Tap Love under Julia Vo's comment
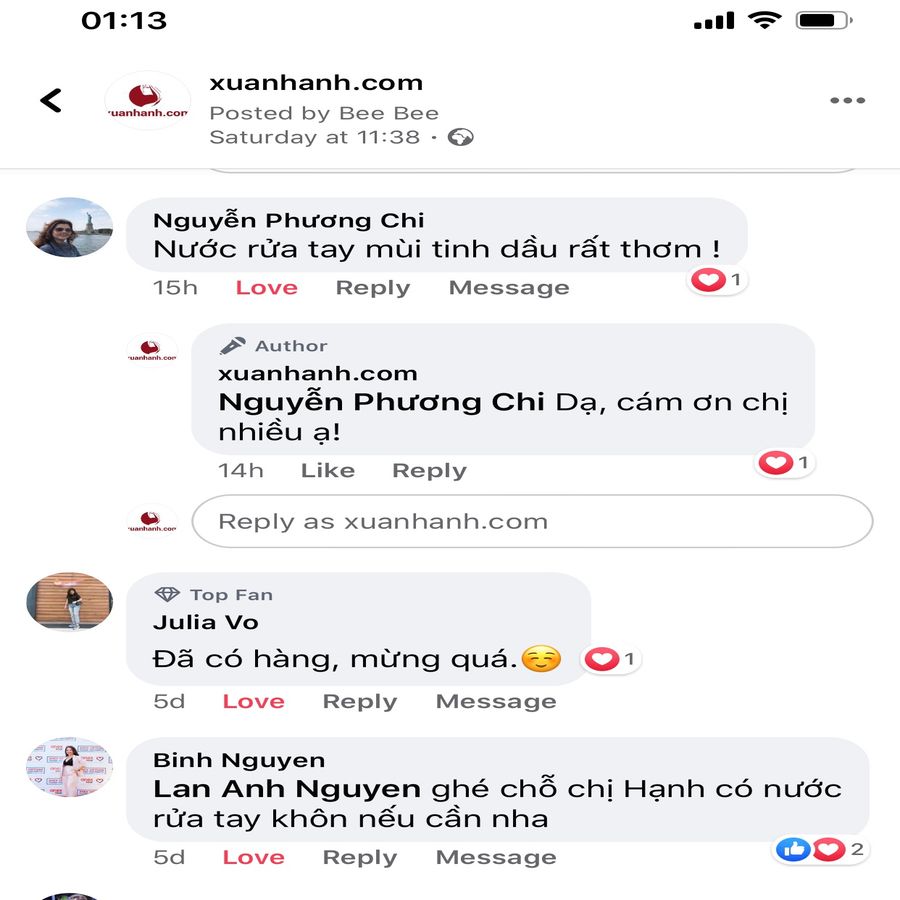The height and width of the screenshot is (900, 900). (253, 702)
